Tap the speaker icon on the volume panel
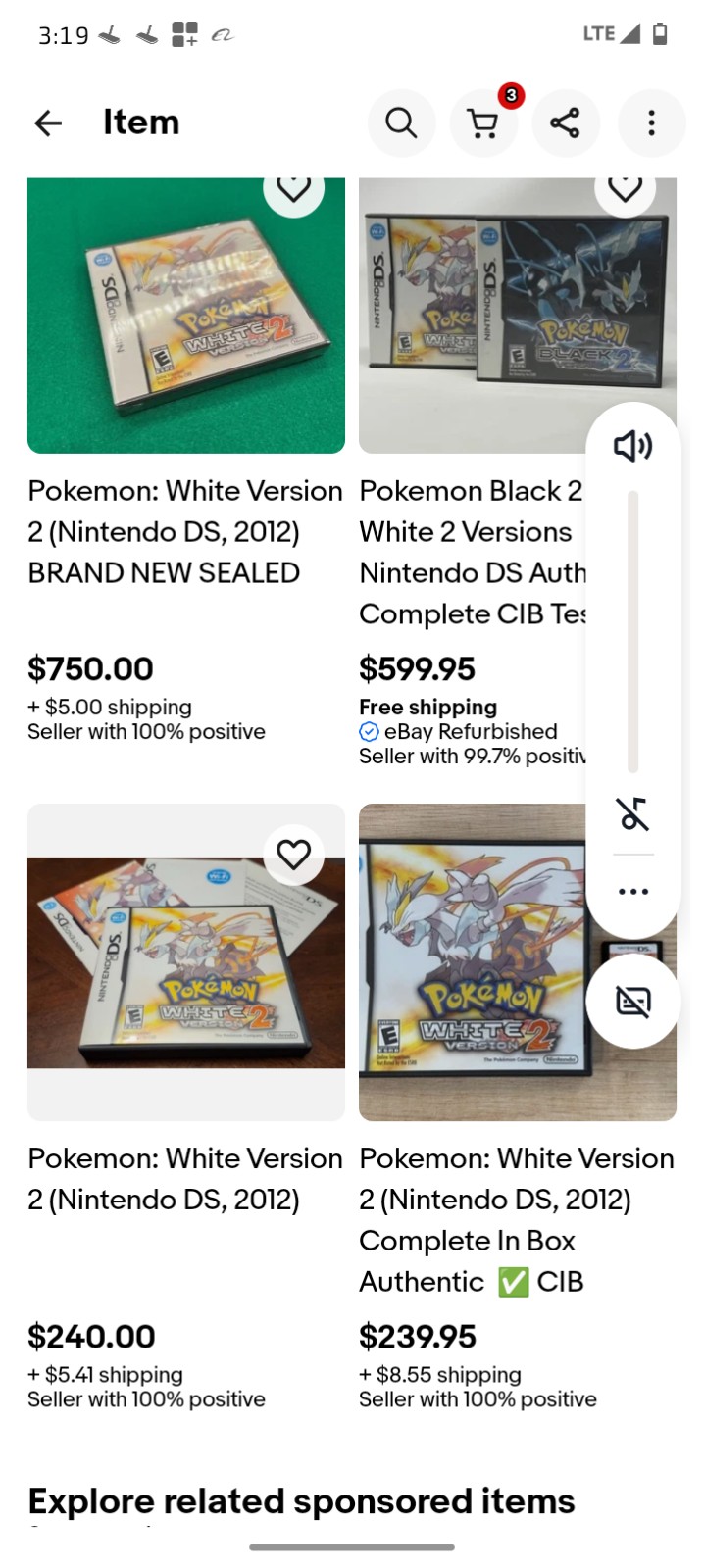Screen dimensions: 704x1568 (x=632, y=446)
